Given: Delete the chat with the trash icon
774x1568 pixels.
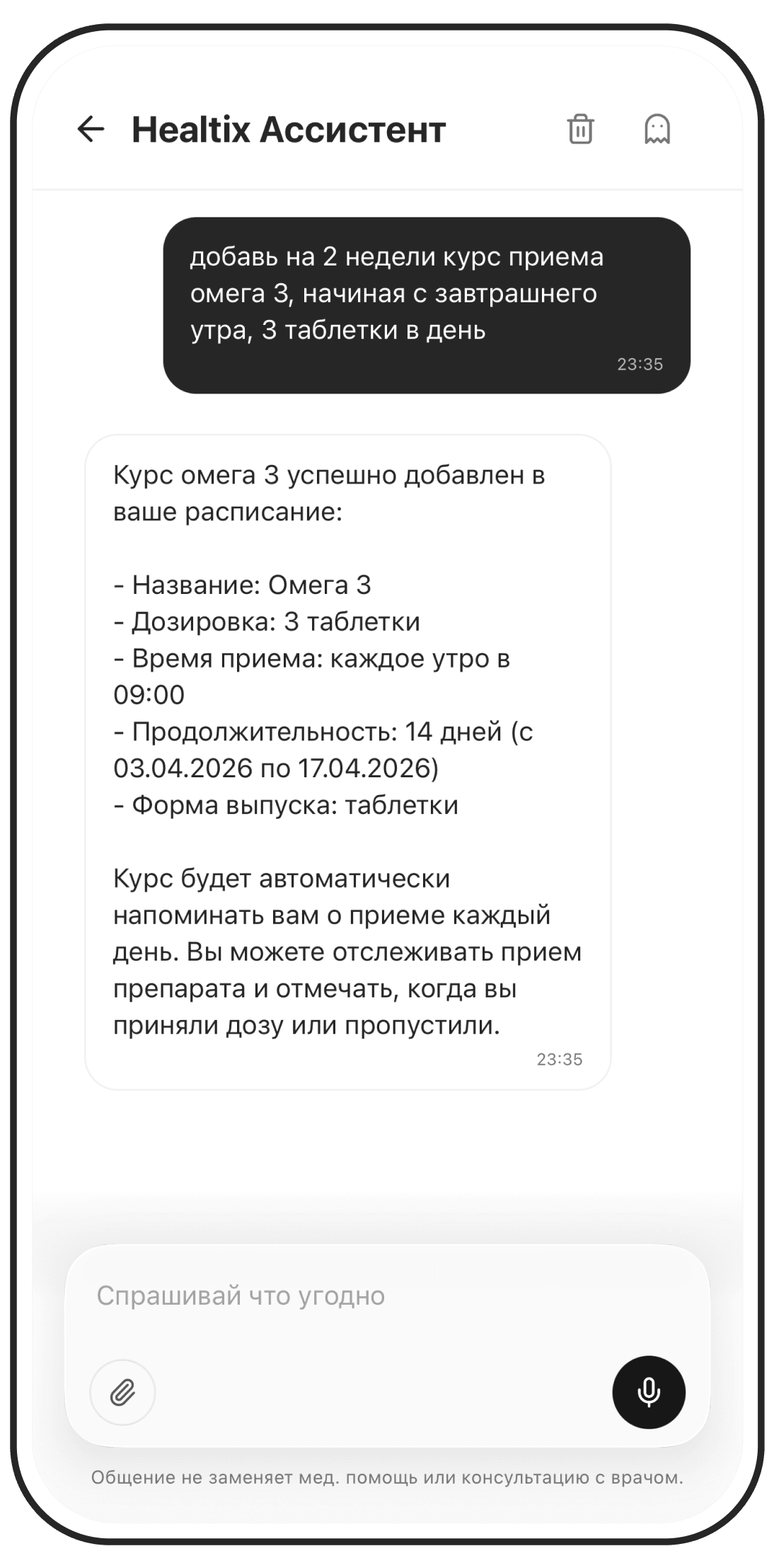Looking at the screenshot, I should tap(580, 129).
